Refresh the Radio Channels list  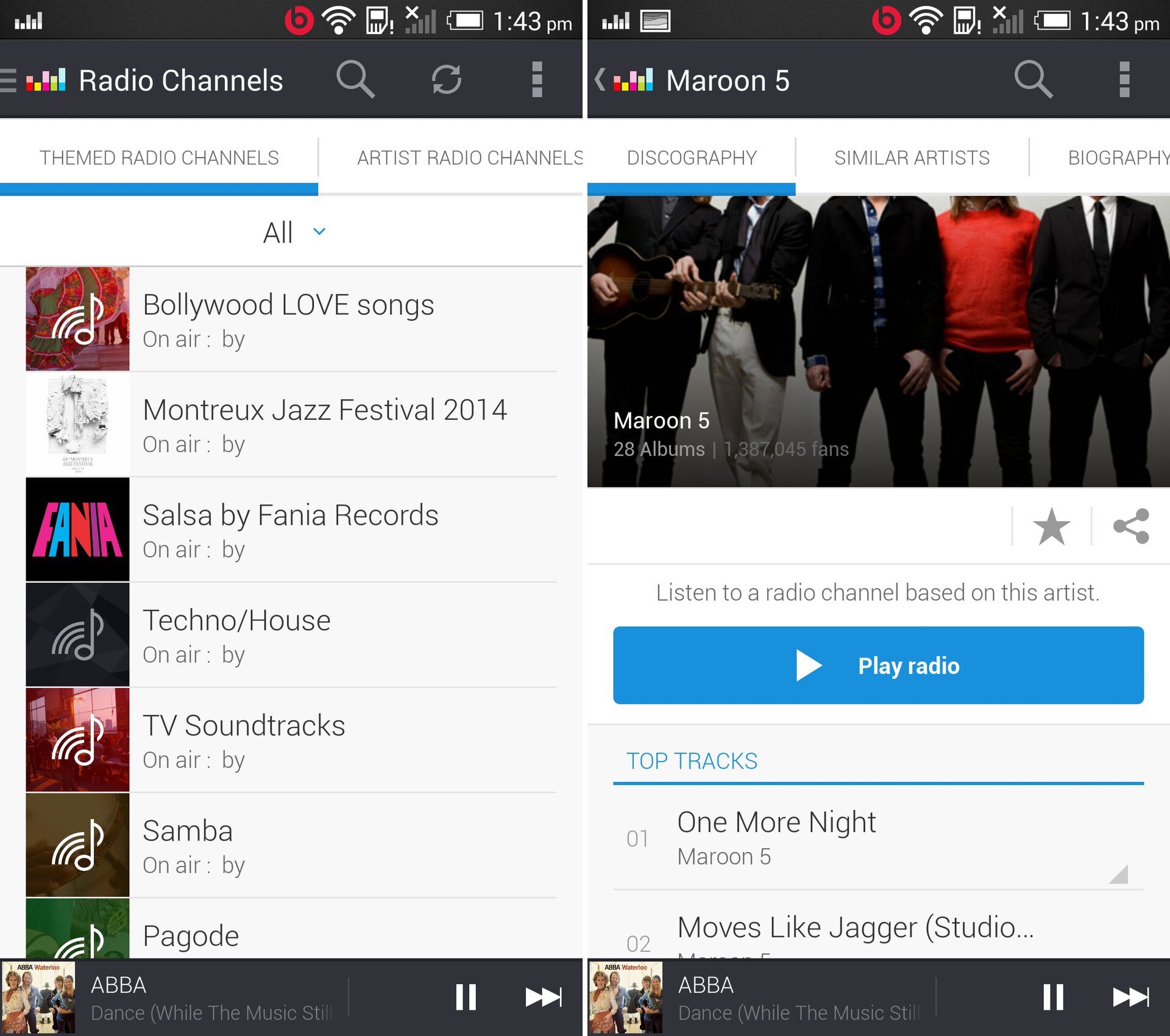pyautogui.click(x=446, y=80)
